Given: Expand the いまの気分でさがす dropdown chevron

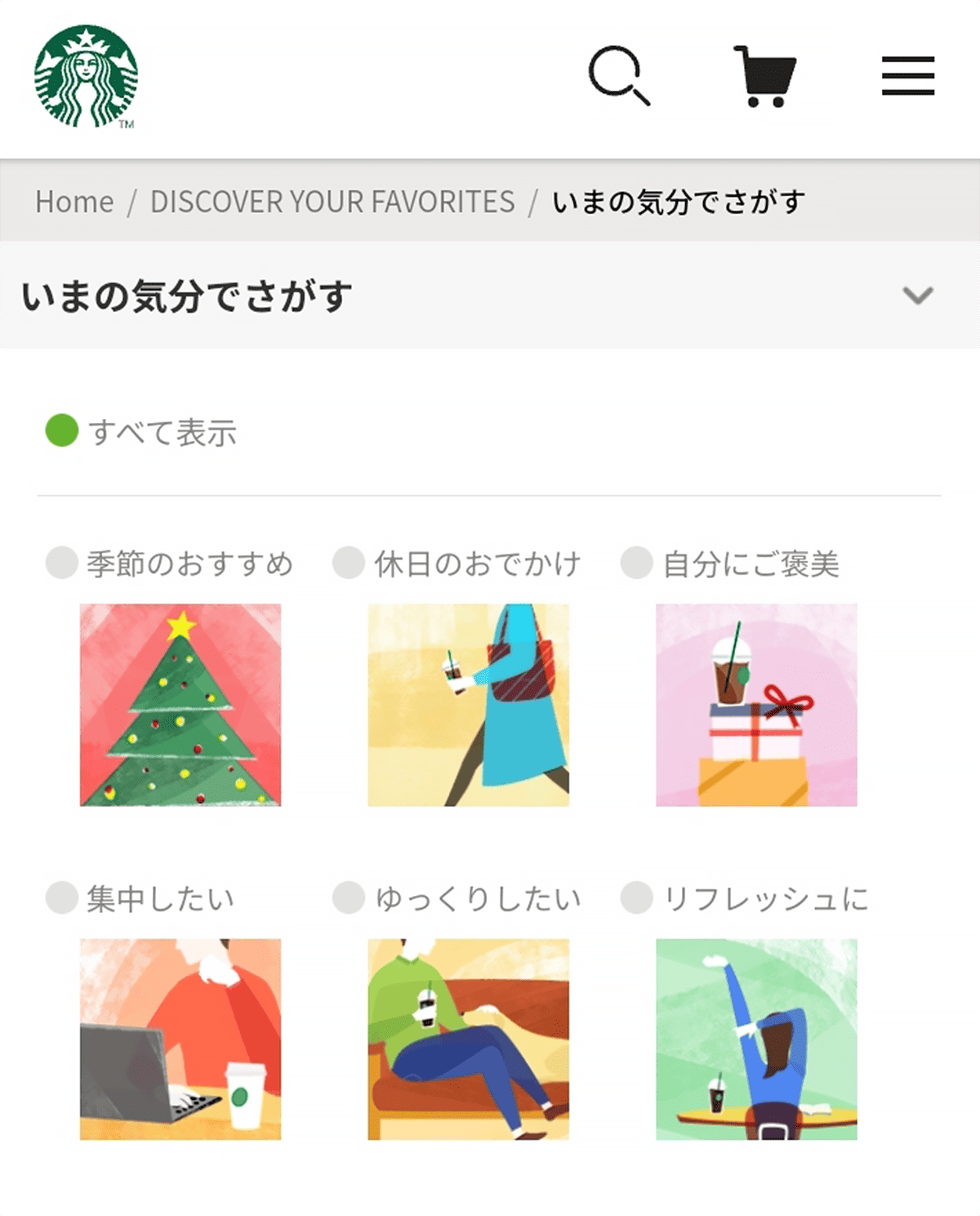Looking at the screenshot, I should (917, 295).
